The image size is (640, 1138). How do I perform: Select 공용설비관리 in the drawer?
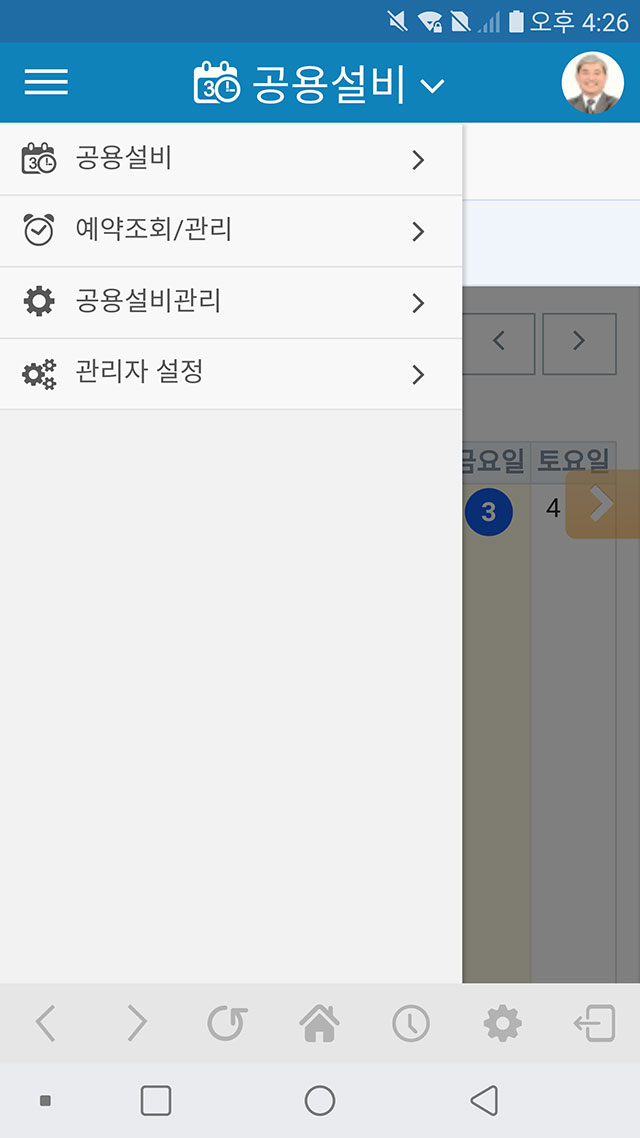click(231, 302)
